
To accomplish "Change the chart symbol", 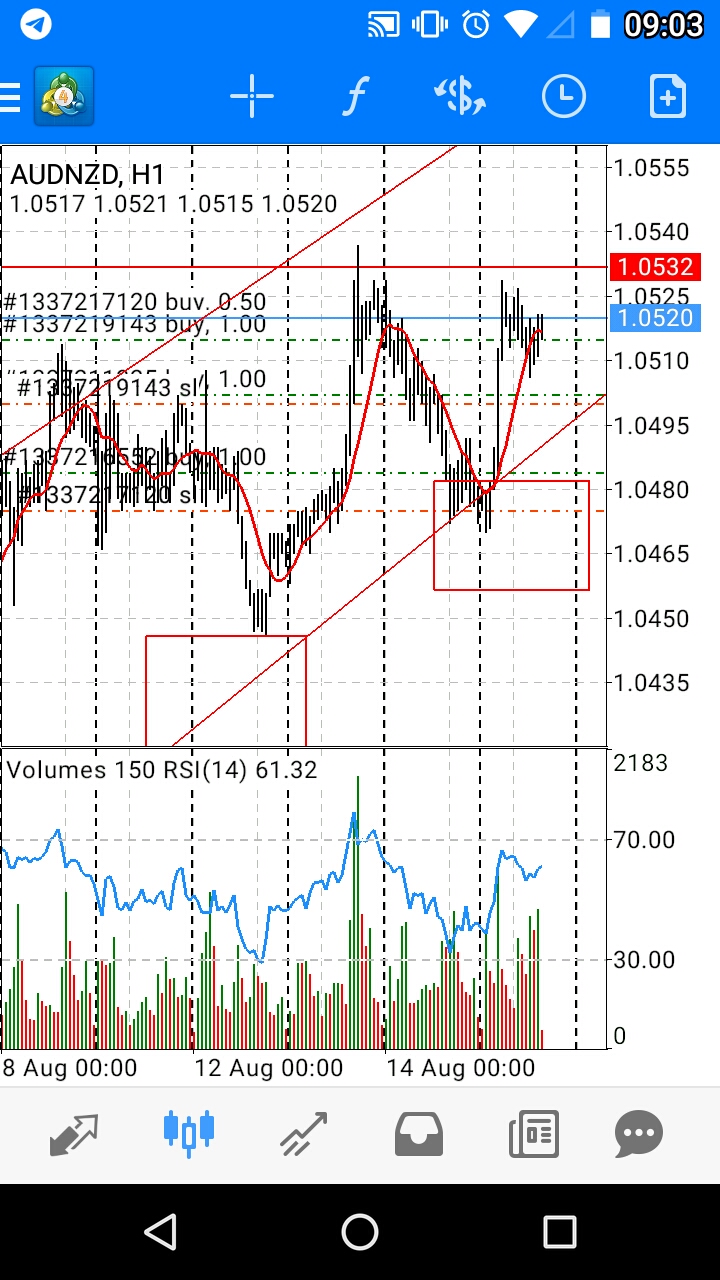I will point(460,98).
